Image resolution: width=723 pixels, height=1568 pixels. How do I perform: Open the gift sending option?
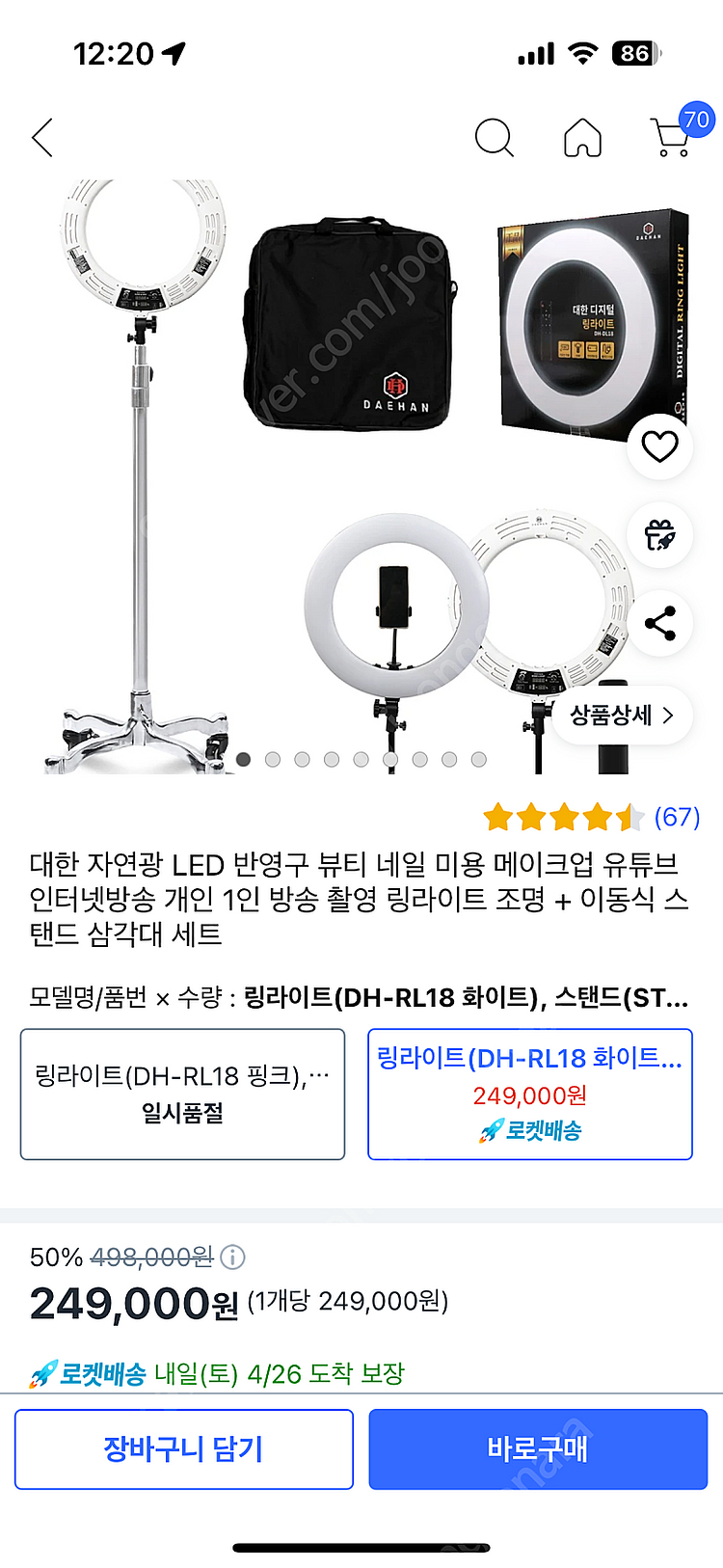pyautogui.click(x=659, y=535)
